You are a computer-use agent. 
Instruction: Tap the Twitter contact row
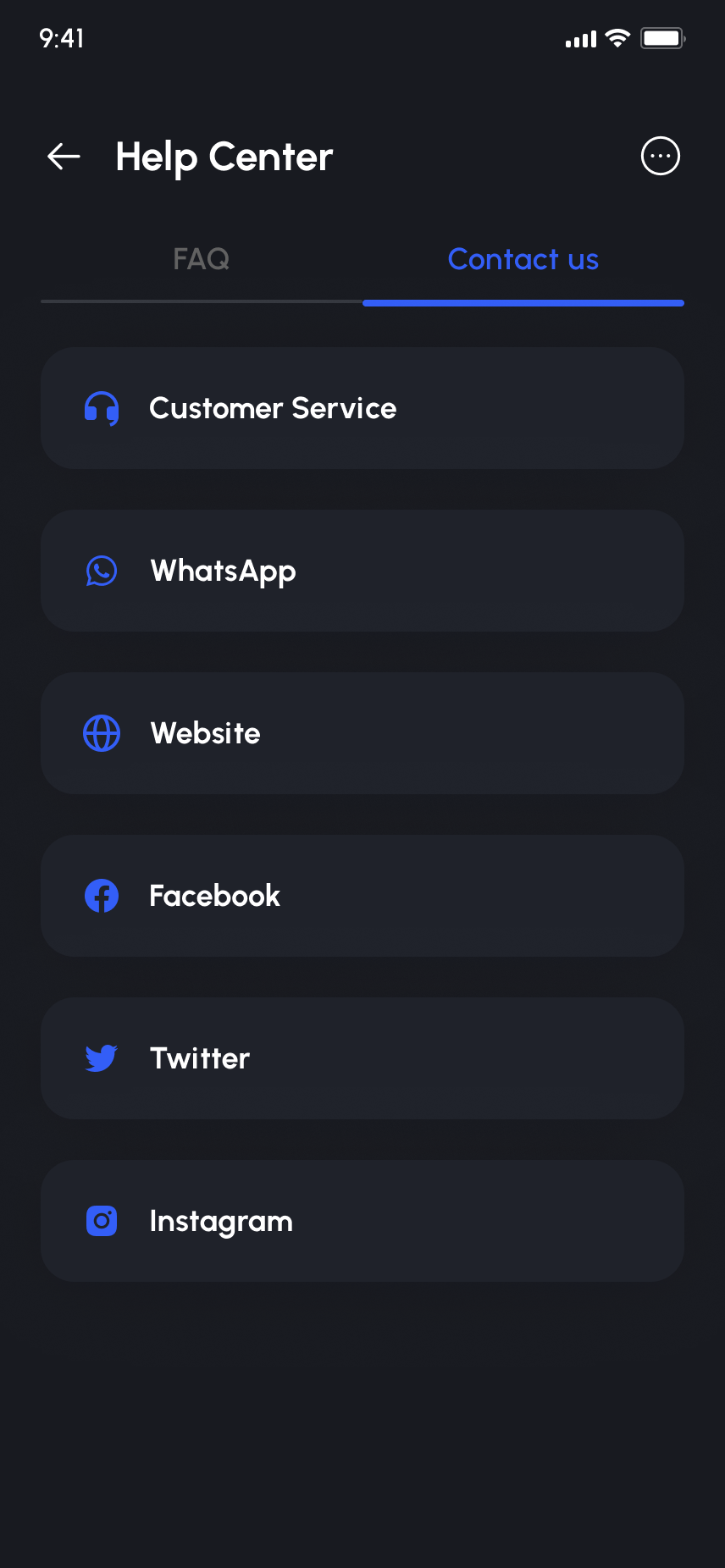(362, 1058)
